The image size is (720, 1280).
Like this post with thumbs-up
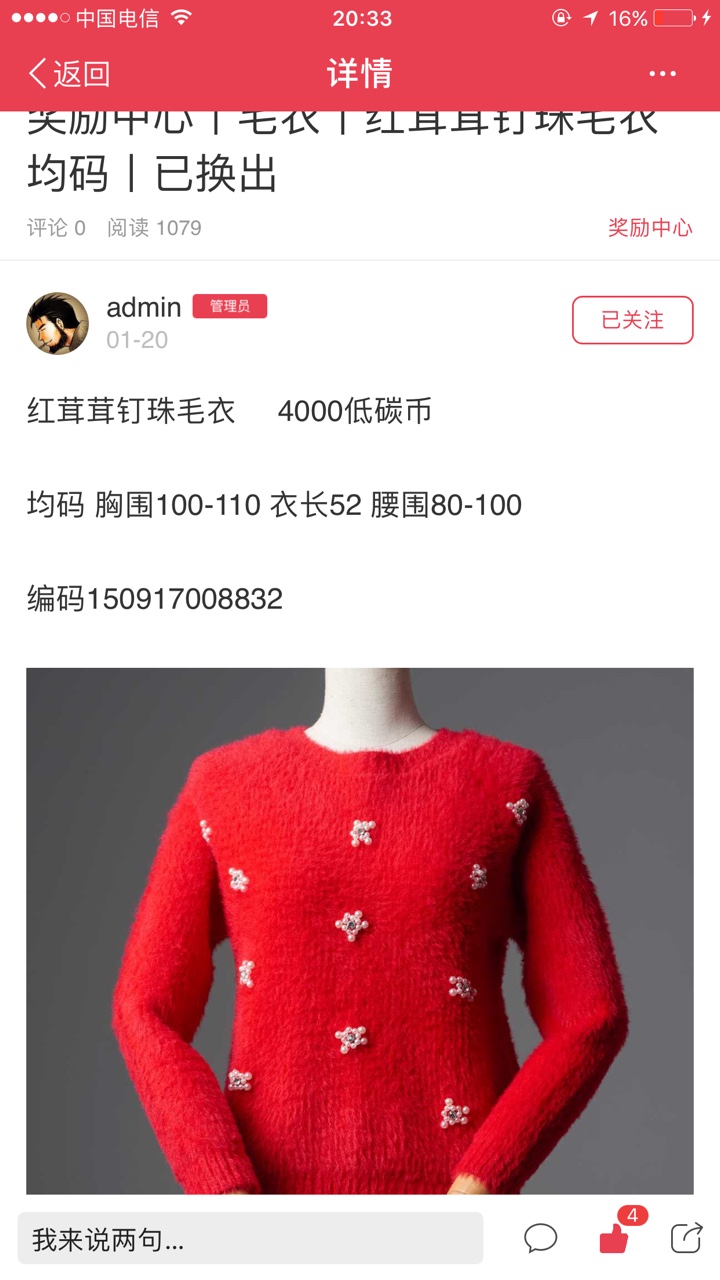(614, 1239)
